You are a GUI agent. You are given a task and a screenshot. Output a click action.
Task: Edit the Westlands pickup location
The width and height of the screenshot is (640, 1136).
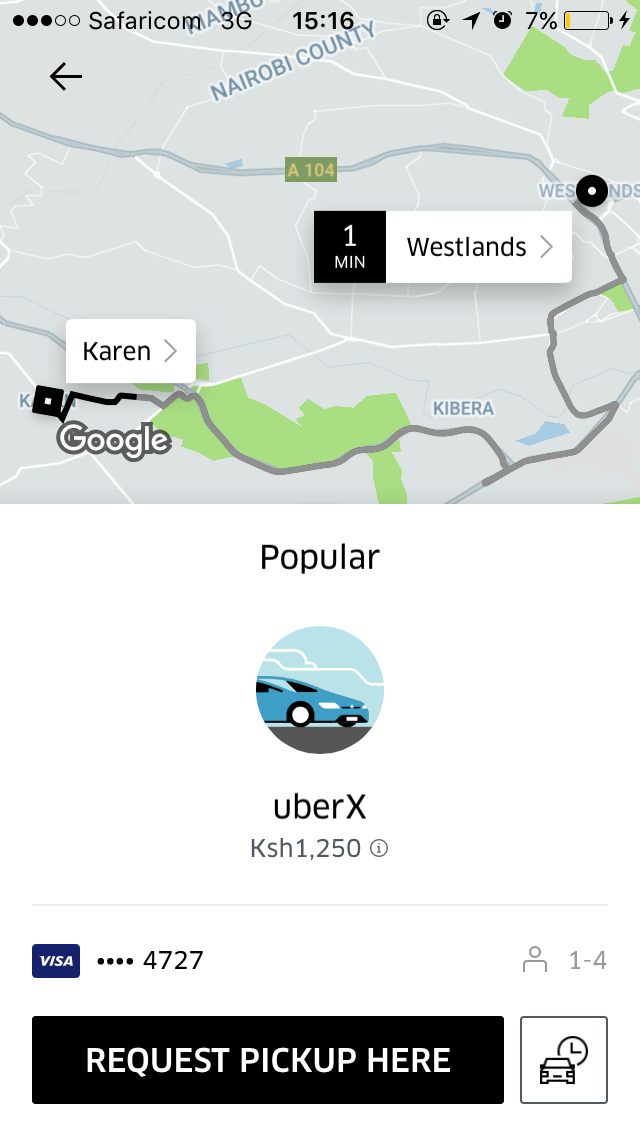[478, 247]
